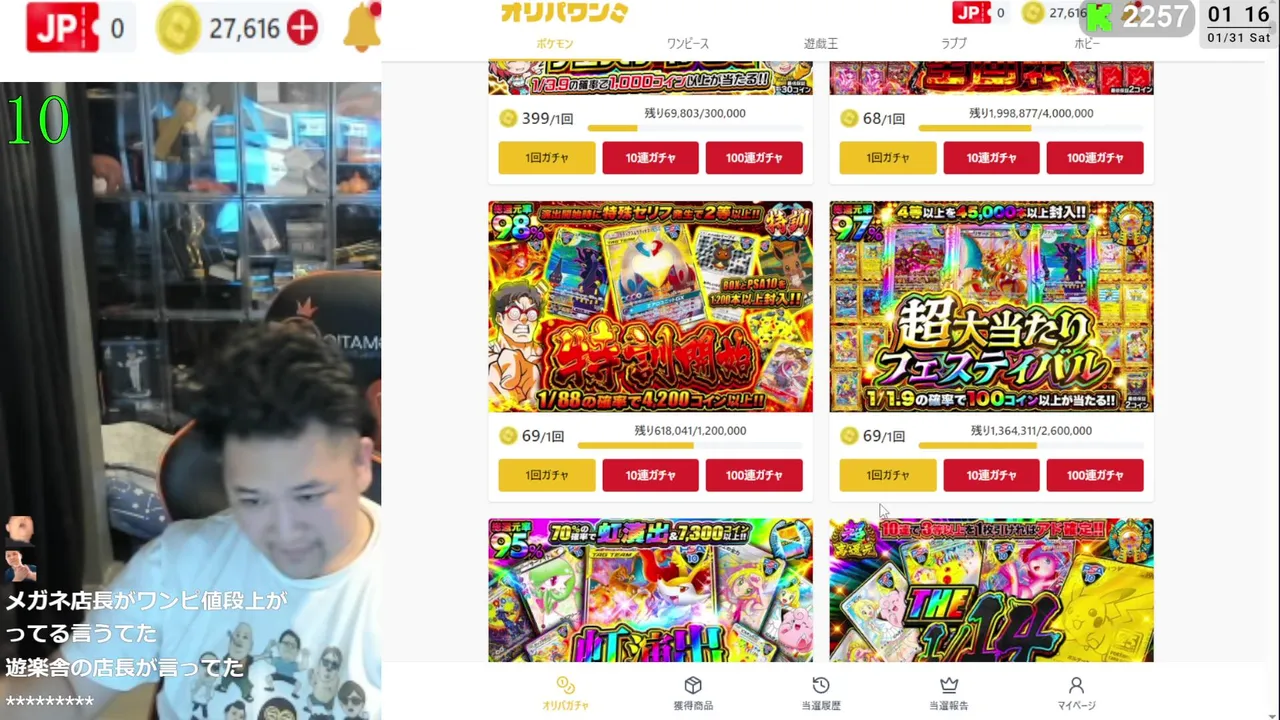Tap 1回ガチャ under 超大当たりフェスティバル
Image resolution: width=1280 pixels, height=720 pixels.
(x=887, y=475)
